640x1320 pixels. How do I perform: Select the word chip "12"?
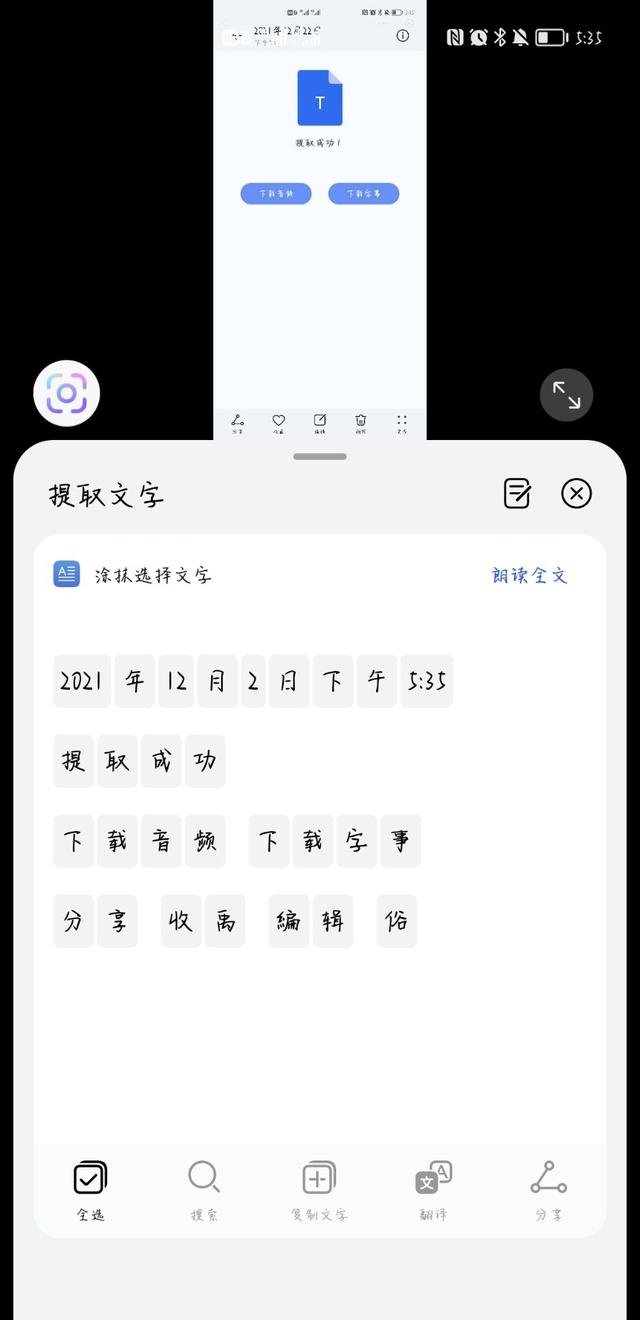[177, 681]
